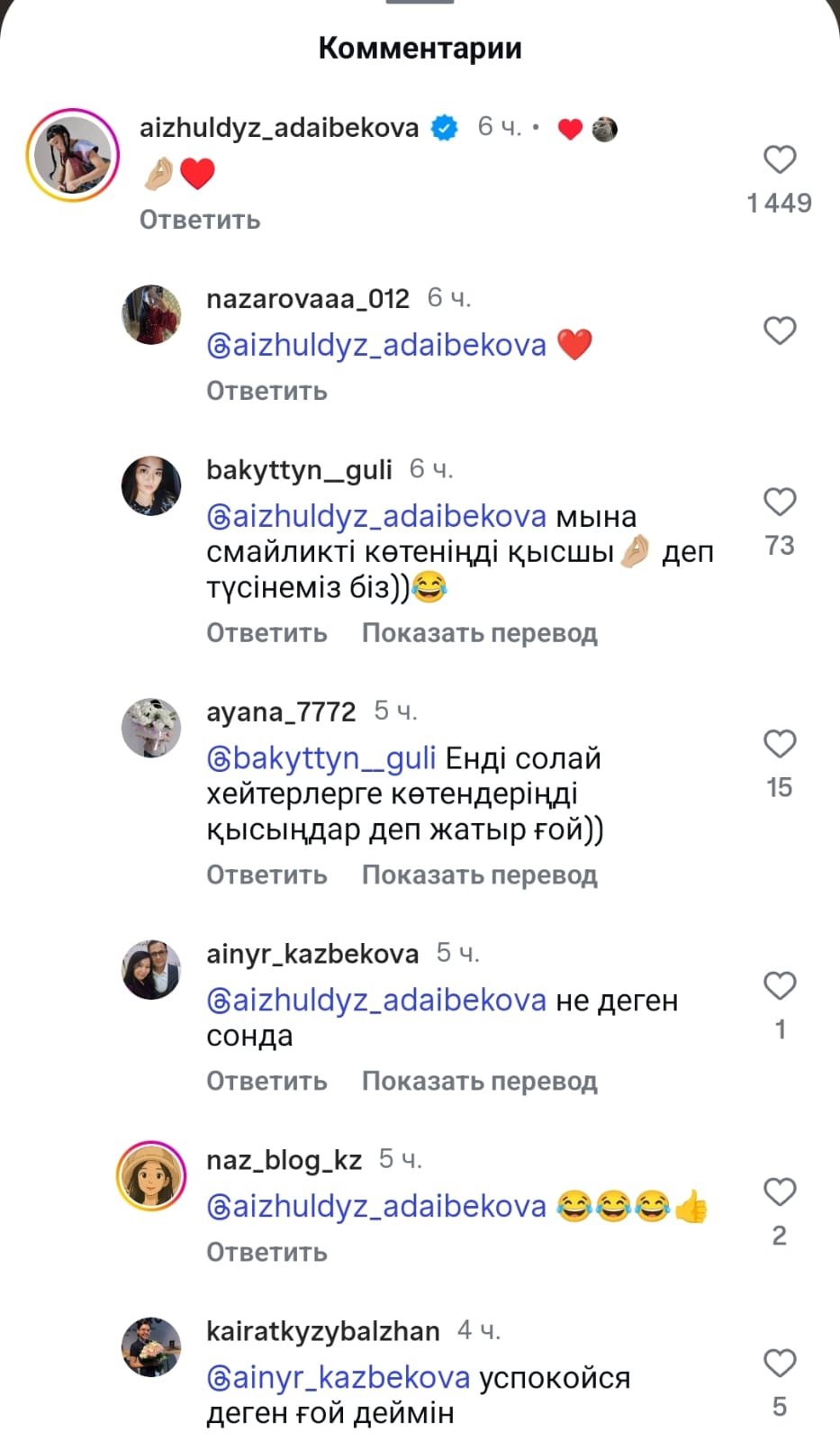Like bakyttyn__guli's comment

(x=779, y=502)
